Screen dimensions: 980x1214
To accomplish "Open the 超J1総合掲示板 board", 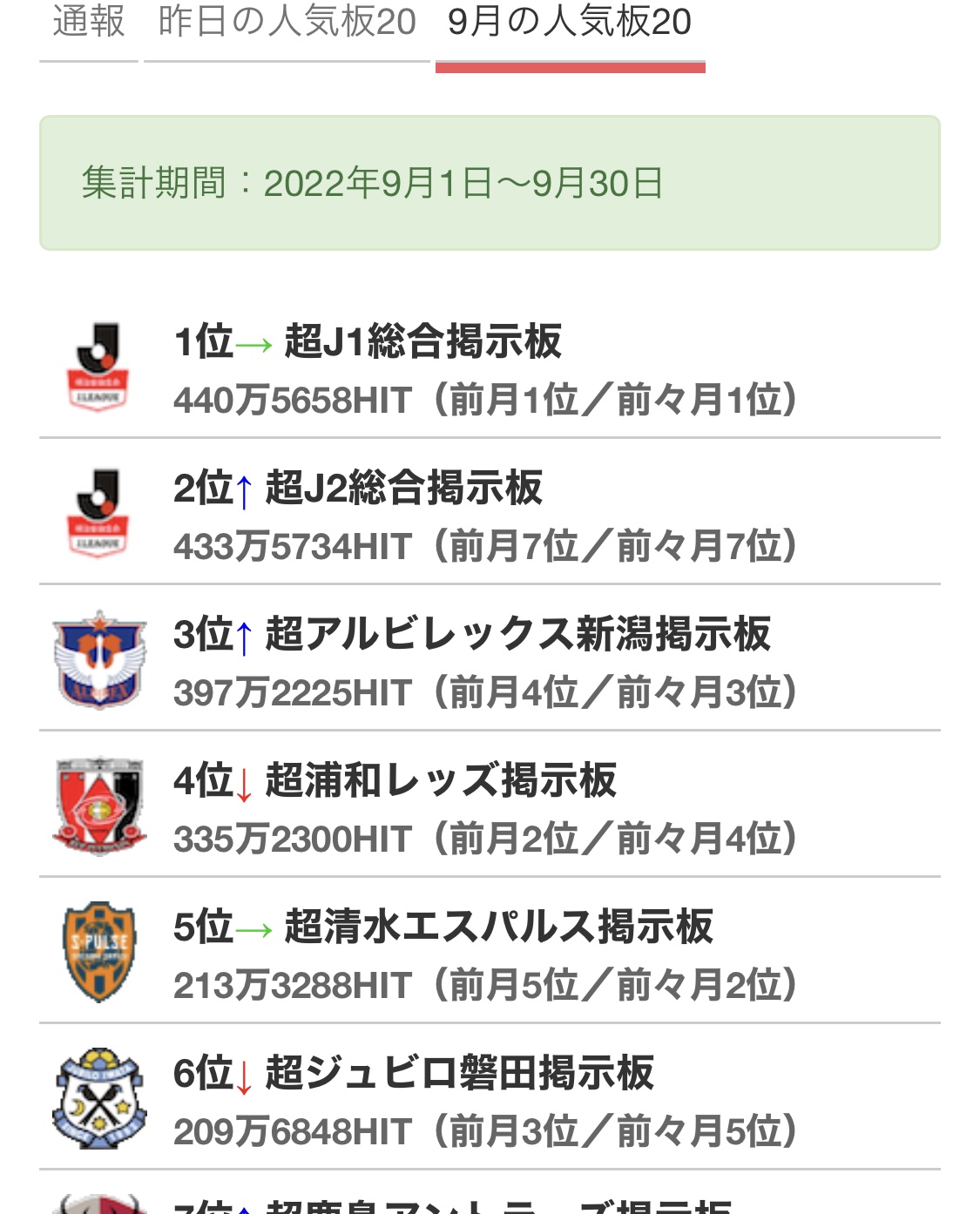I will coord(422,341).
